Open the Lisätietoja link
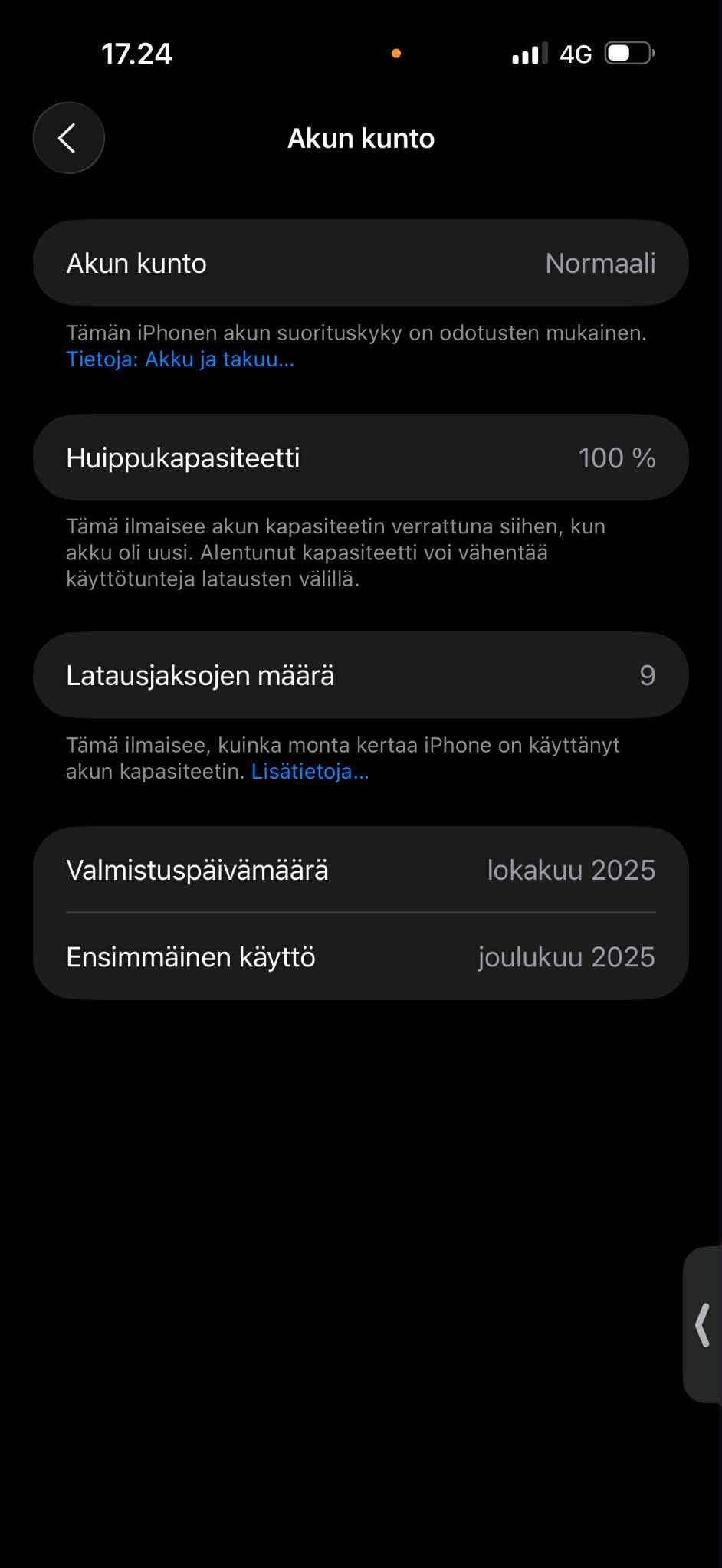 (x=309, y=772)
